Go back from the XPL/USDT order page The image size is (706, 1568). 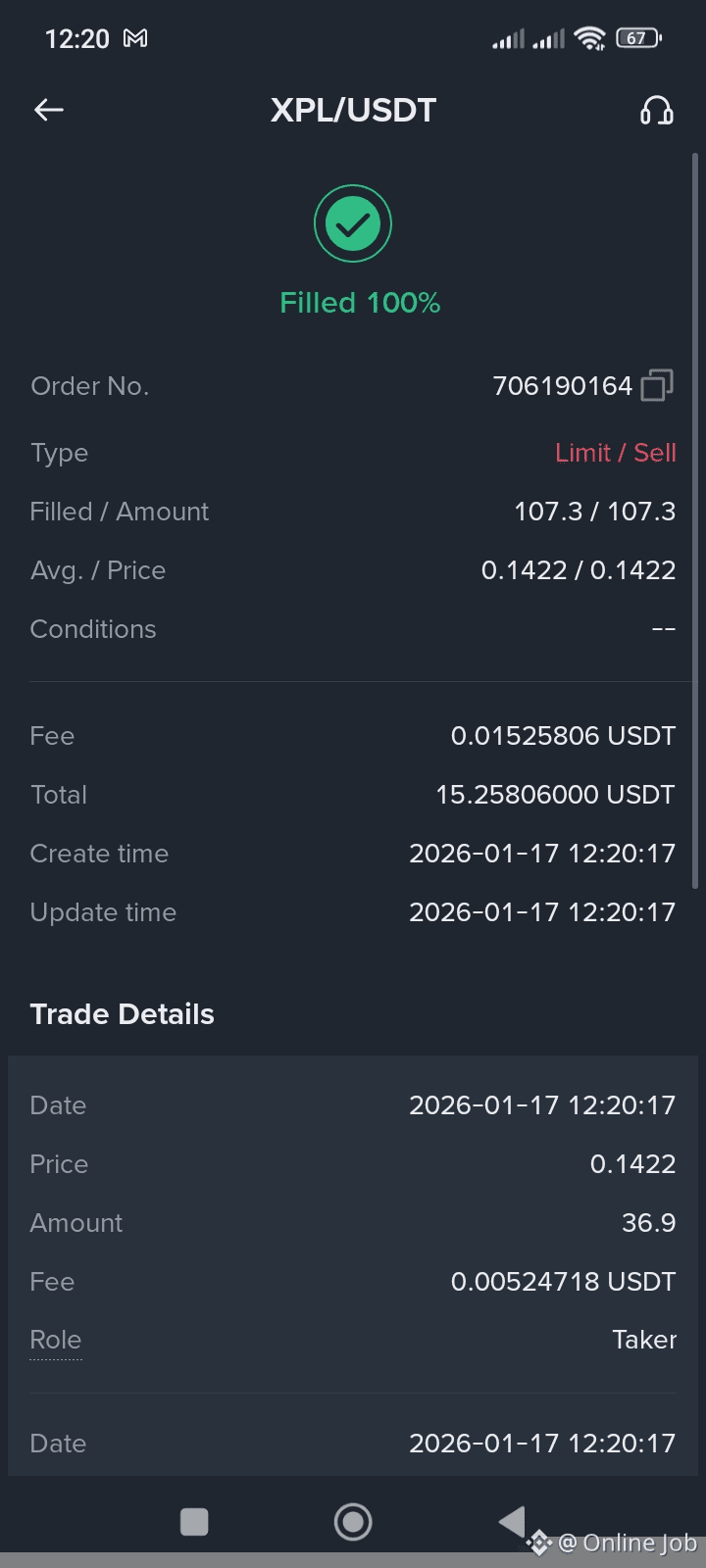[x=49, y=110]
